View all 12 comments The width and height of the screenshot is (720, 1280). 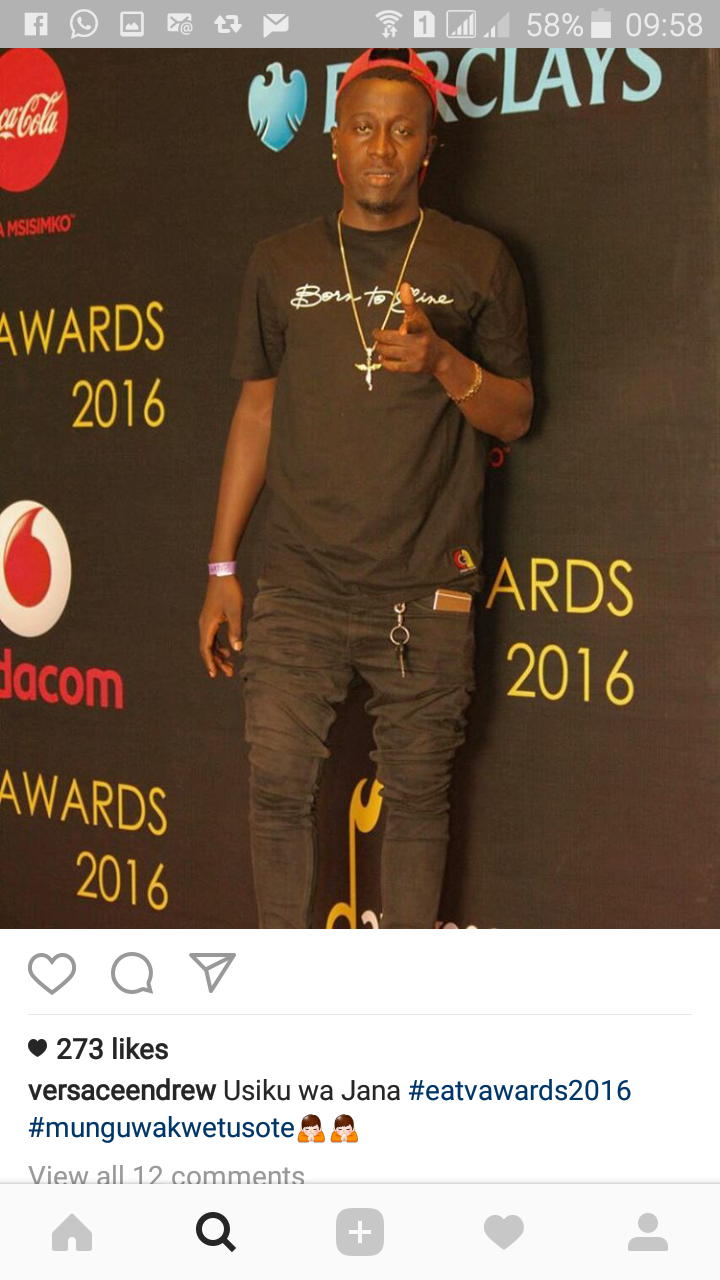166,1174
